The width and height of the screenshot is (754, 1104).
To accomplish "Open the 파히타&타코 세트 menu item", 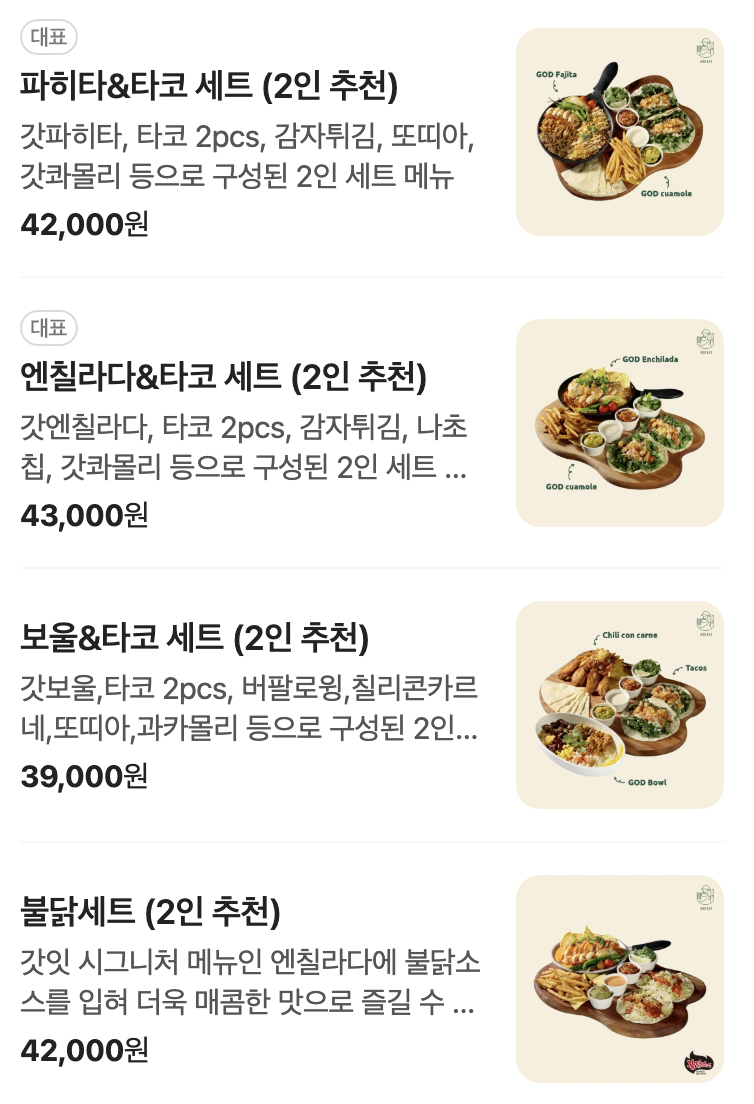I will (x=209, y=87).
